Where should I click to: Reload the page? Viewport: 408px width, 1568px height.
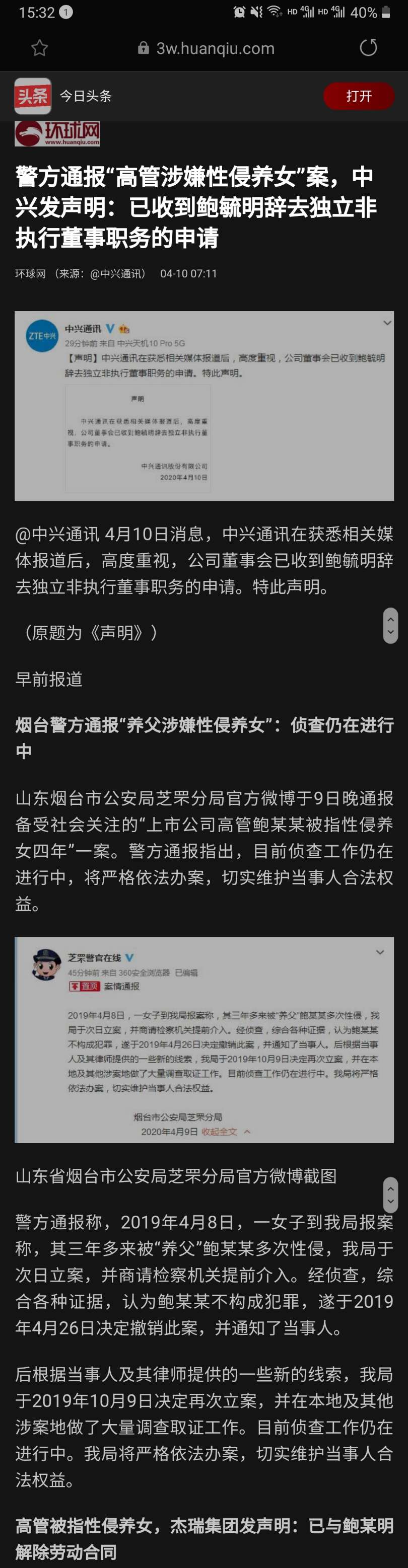coord(368,48)
